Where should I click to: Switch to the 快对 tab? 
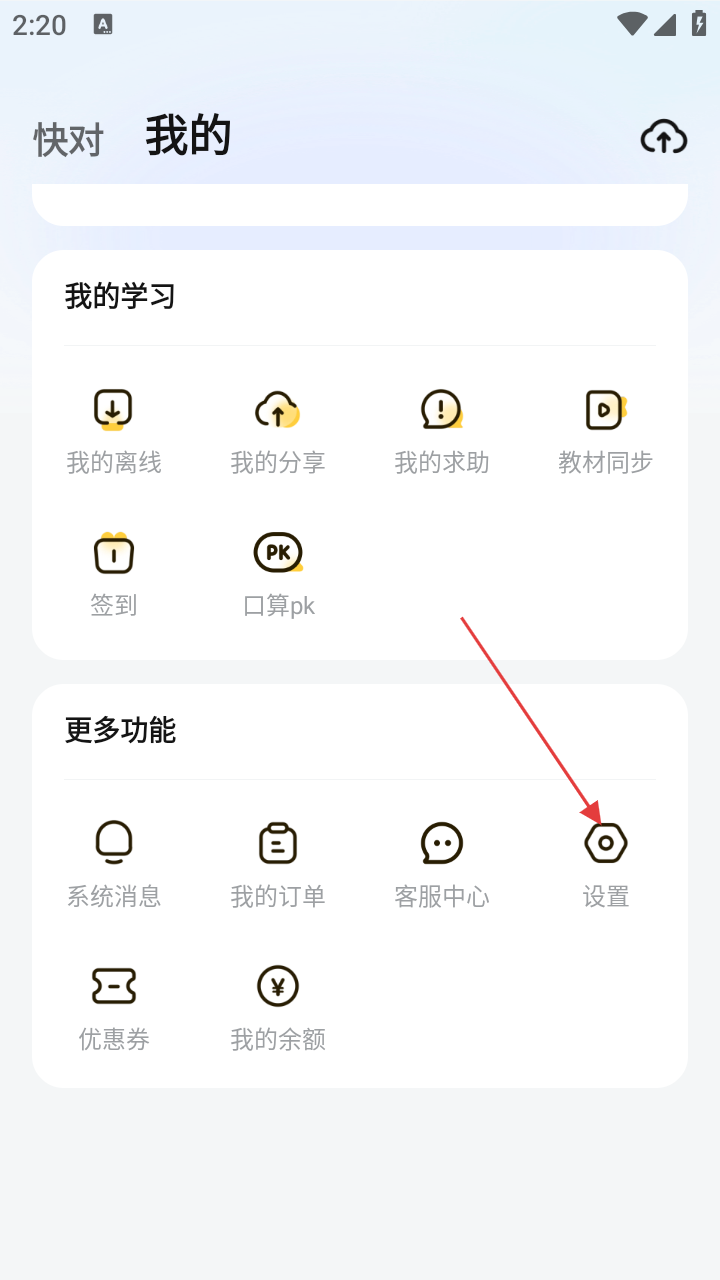pos(68,140)
